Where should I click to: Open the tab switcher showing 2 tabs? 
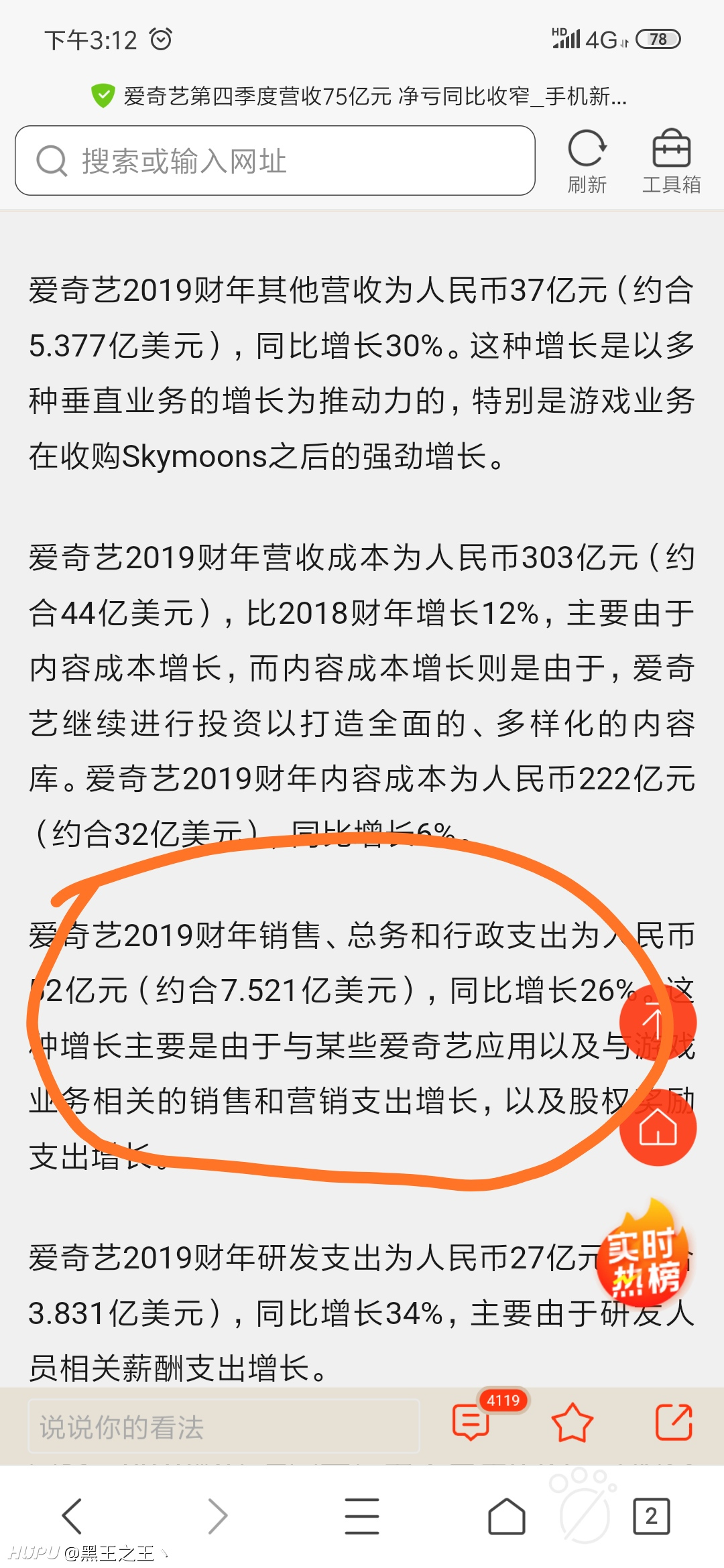[x=652, y=1516]
